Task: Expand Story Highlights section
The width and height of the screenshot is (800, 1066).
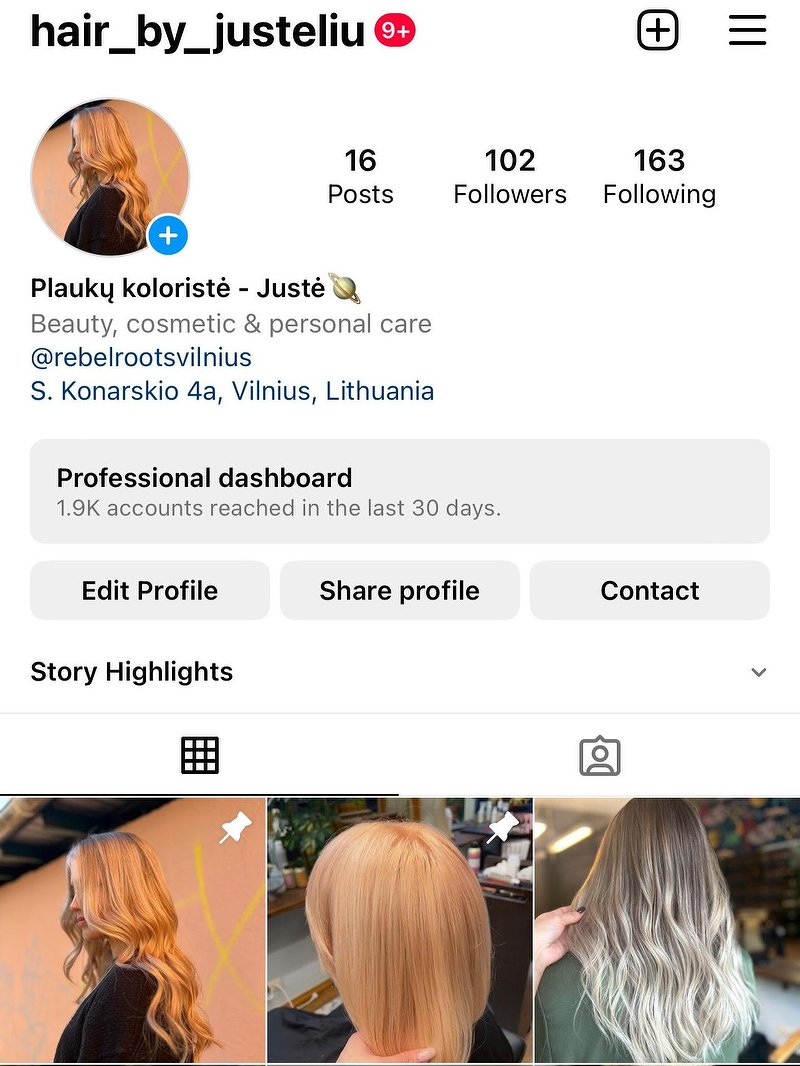Action: (x=758, y=672)
